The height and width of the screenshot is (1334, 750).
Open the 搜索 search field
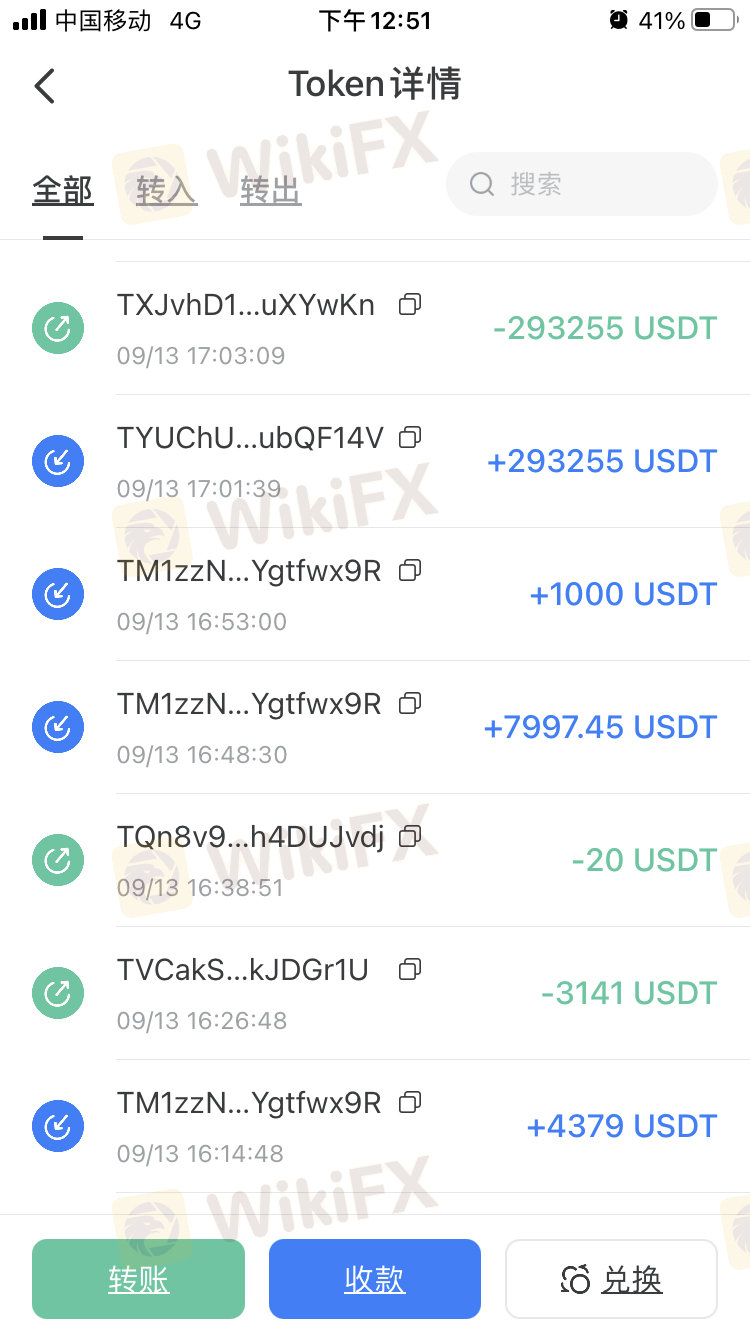pyautogui.click(x=581, y=184)
